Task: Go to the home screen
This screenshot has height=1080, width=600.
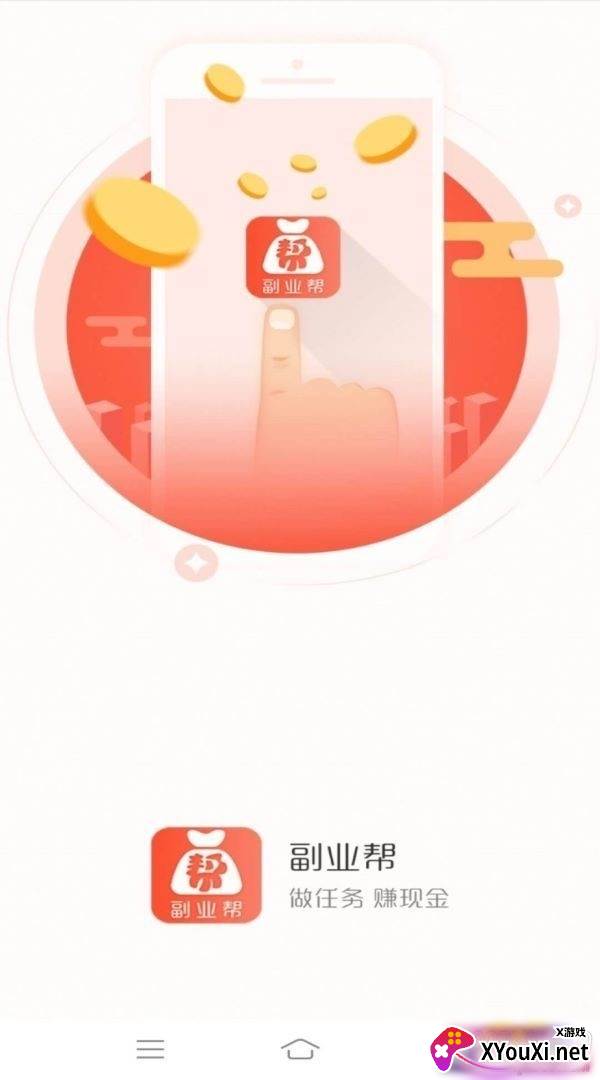Action: point(300,1049)
